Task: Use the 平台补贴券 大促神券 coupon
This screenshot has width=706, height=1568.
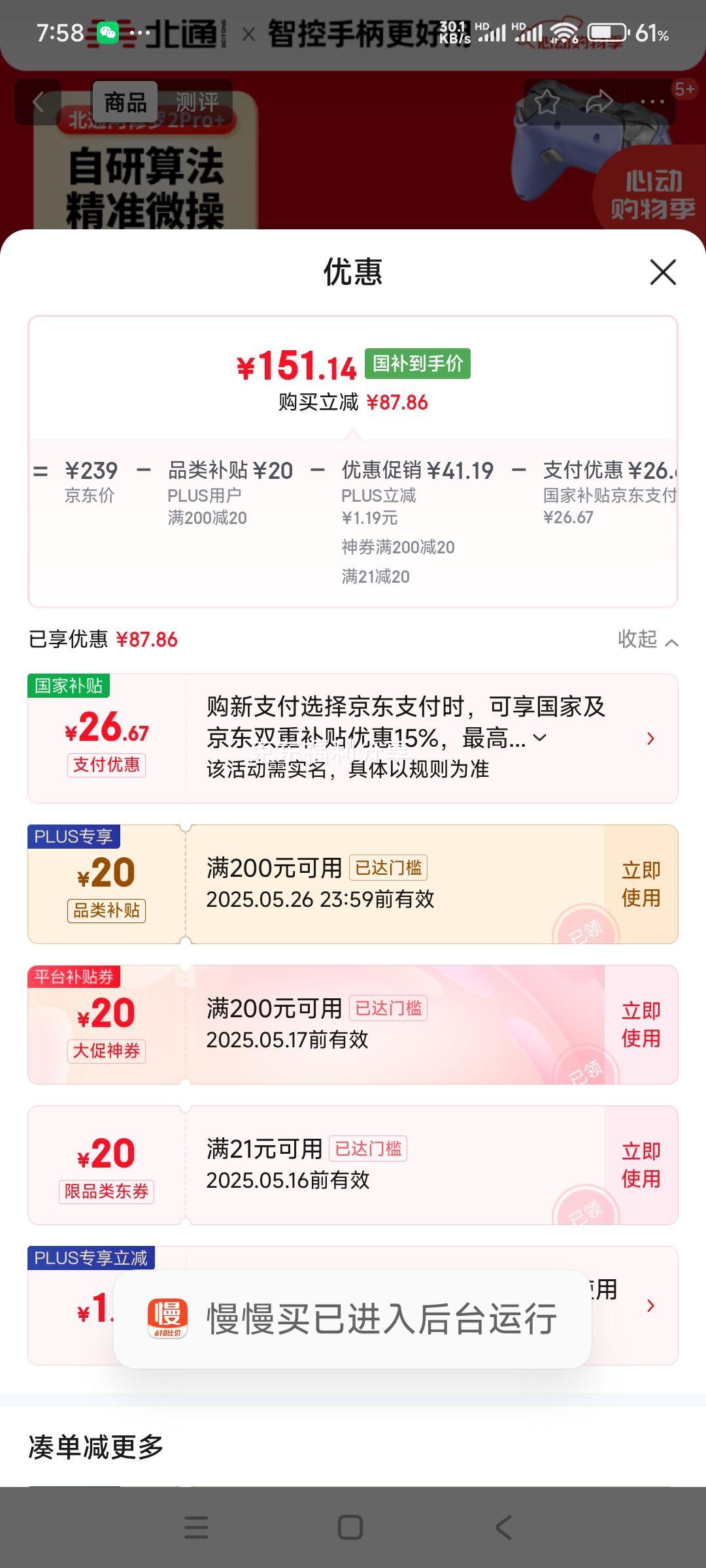Action: [x=641, y=1024]
